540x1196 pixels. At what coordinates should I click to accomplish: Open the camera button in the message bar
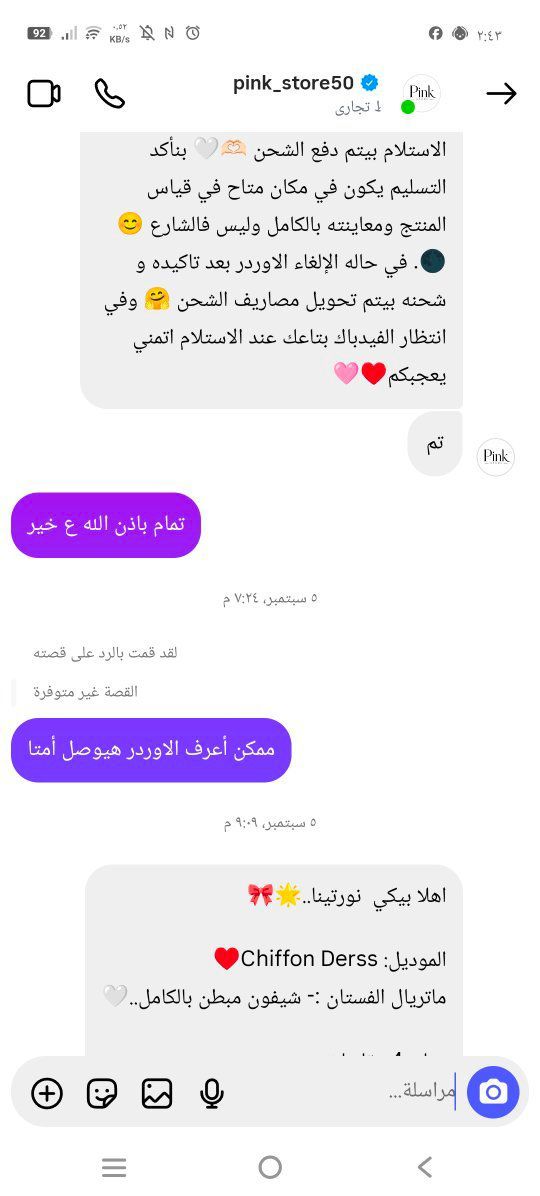click(x=493, y=1093)
